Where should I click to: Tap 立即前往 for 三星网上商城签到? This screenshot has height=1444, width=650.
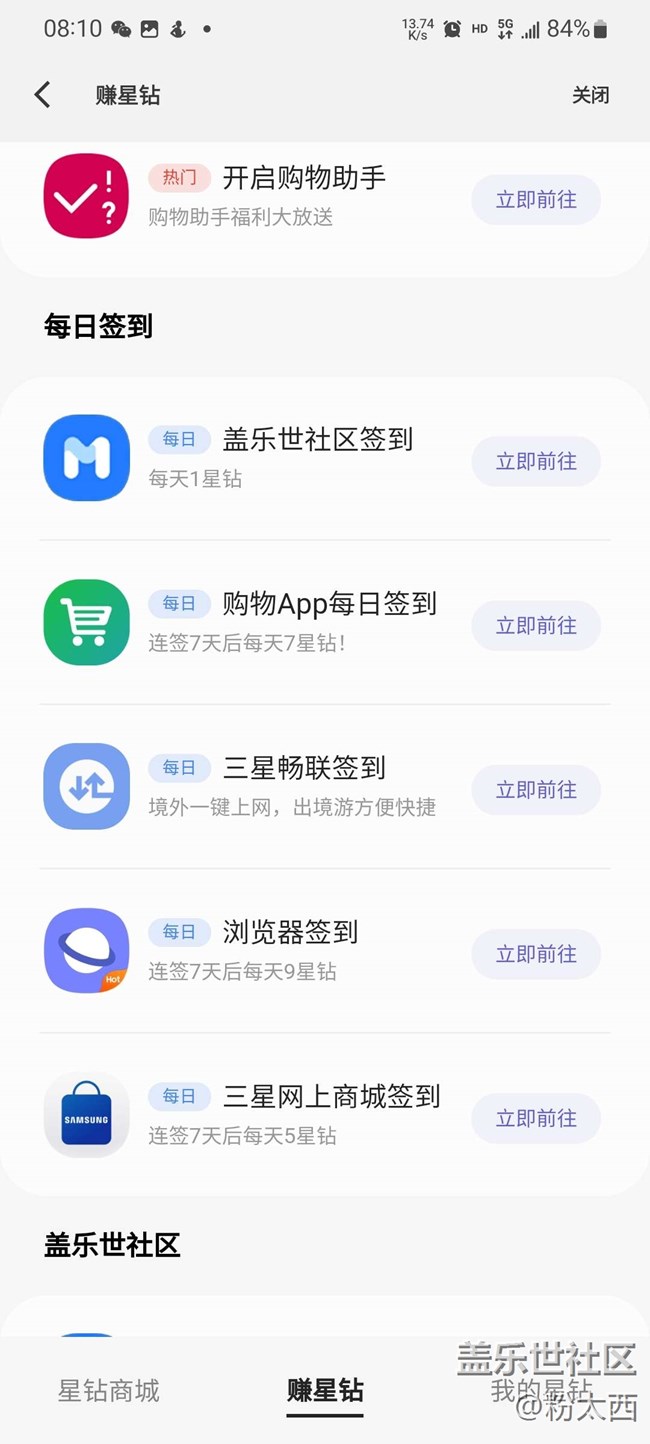(536, 1118)
